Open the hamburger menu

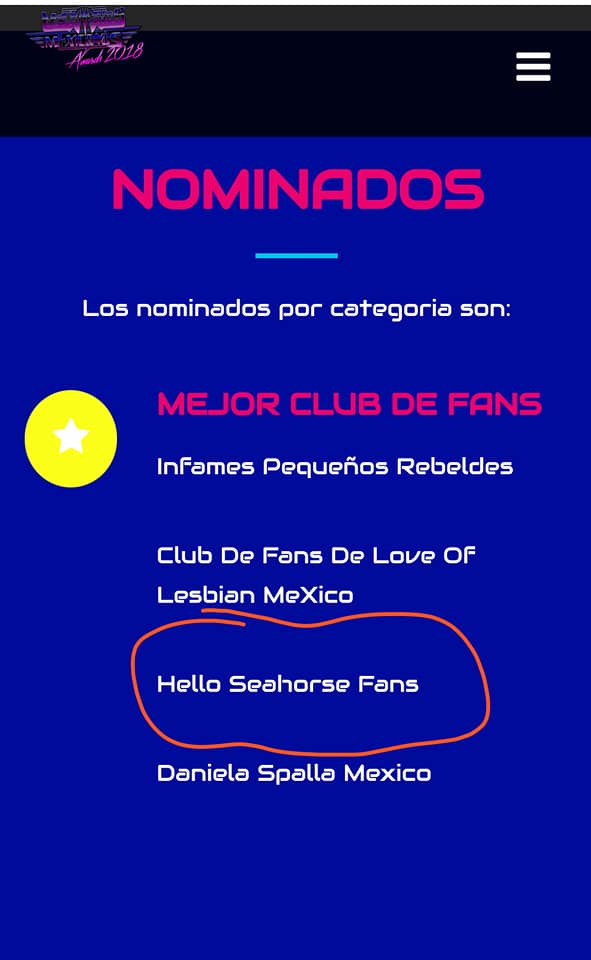pos(533,67)
